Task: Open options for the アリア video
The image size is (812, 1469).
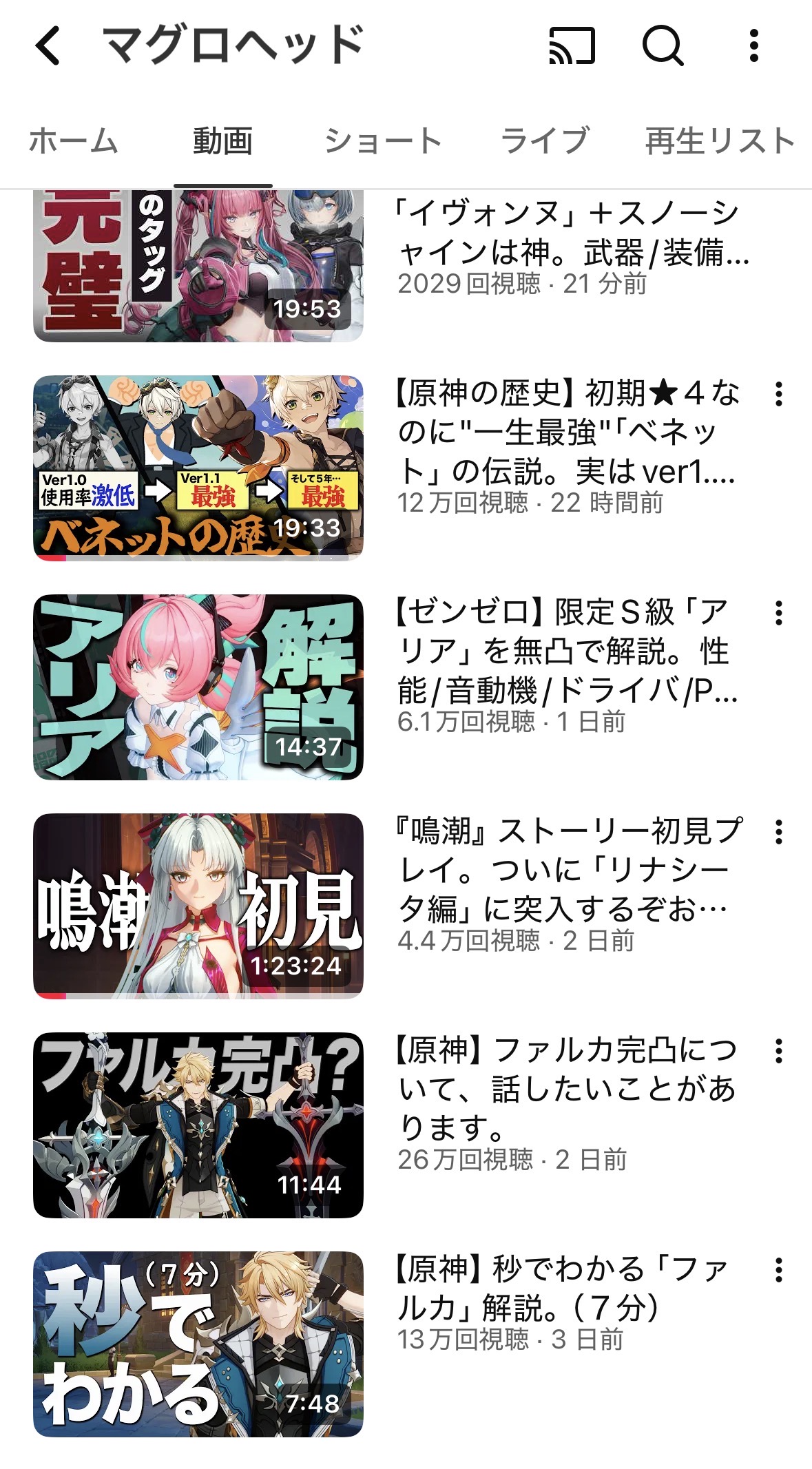Action: [x=778, y=613]
